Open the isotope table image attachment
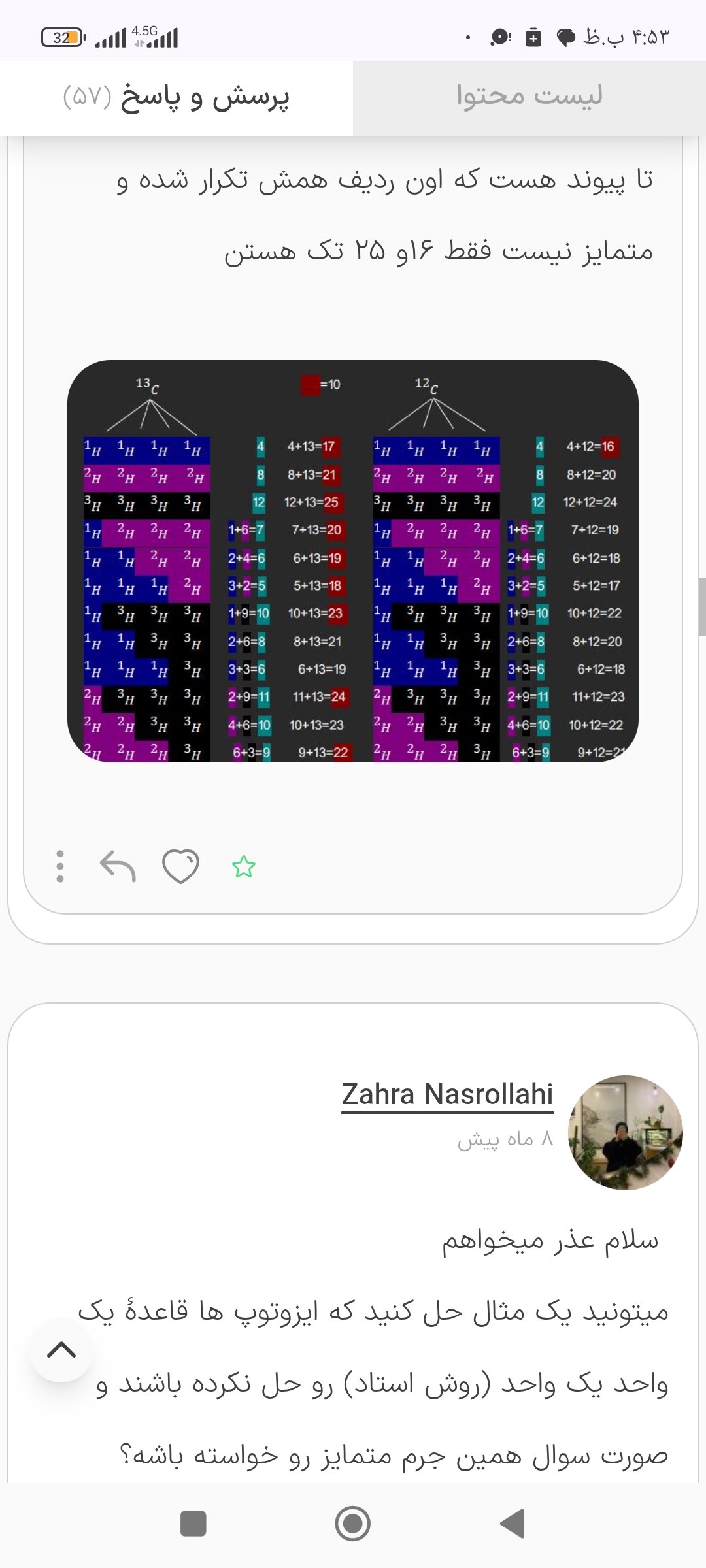This screenshot has width=706, height=1568. (x=353, y=561)
